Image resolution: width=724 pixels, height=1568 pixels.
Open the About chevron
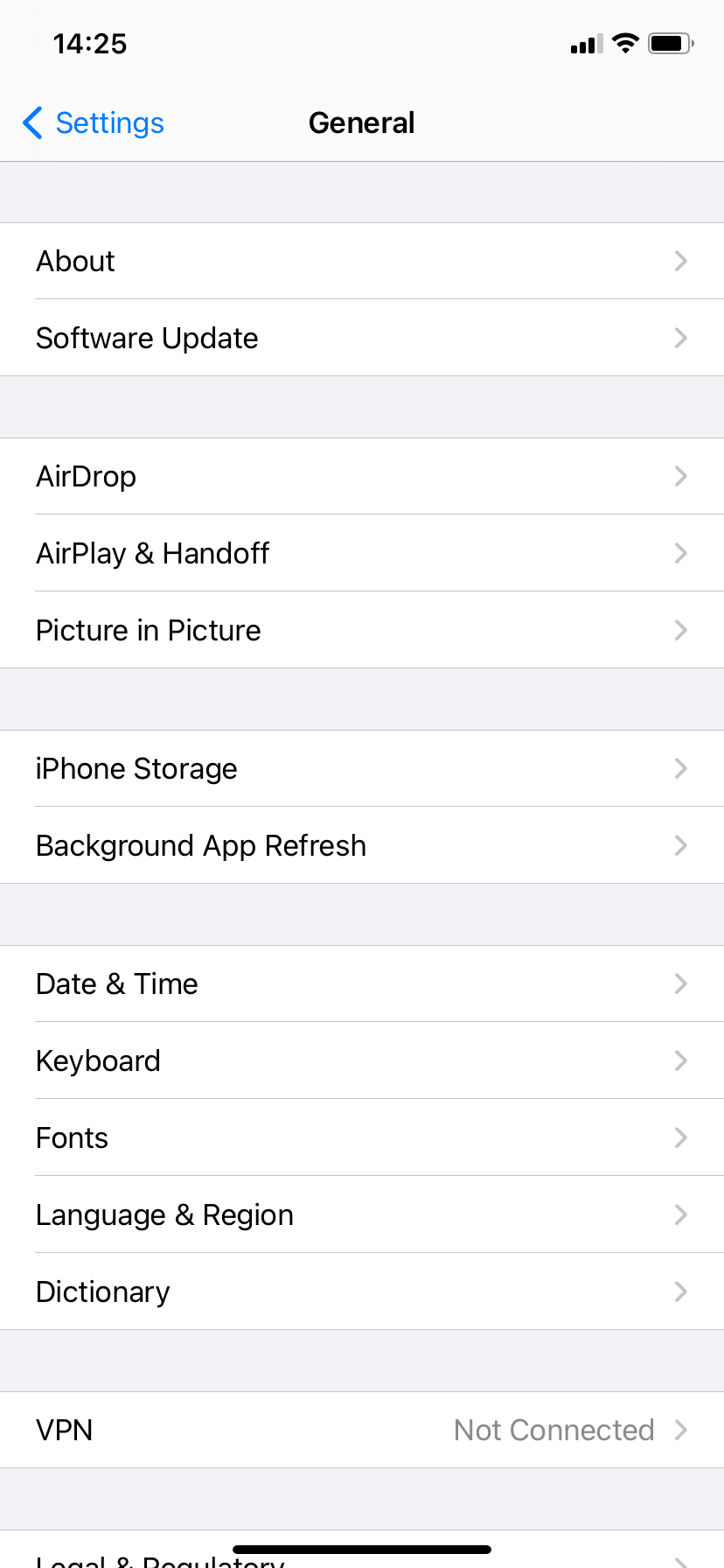[x=681, y=261]
